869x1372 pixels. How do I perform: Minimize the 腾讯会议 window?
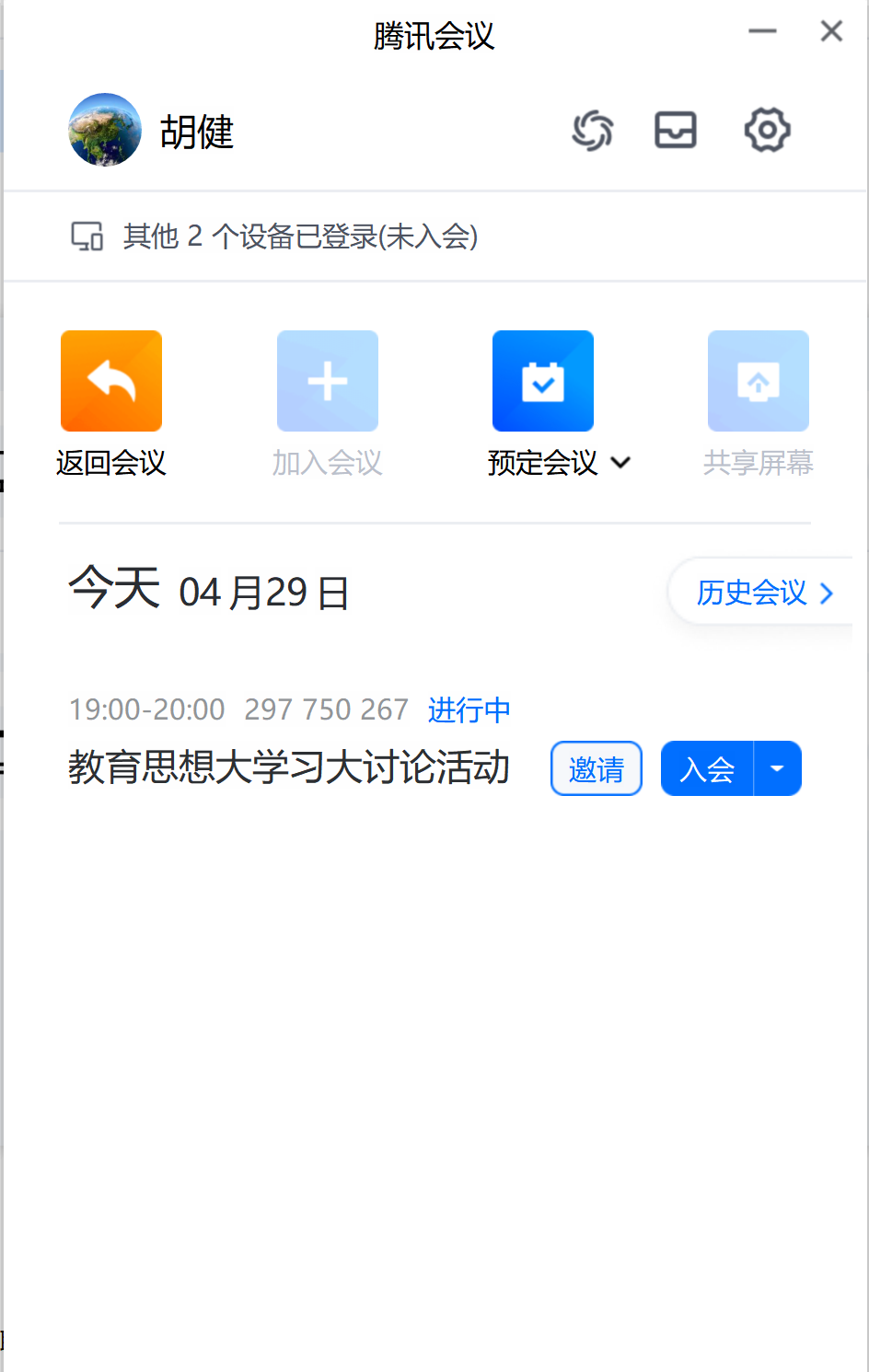pyautogui.click(x=762, y=31)
